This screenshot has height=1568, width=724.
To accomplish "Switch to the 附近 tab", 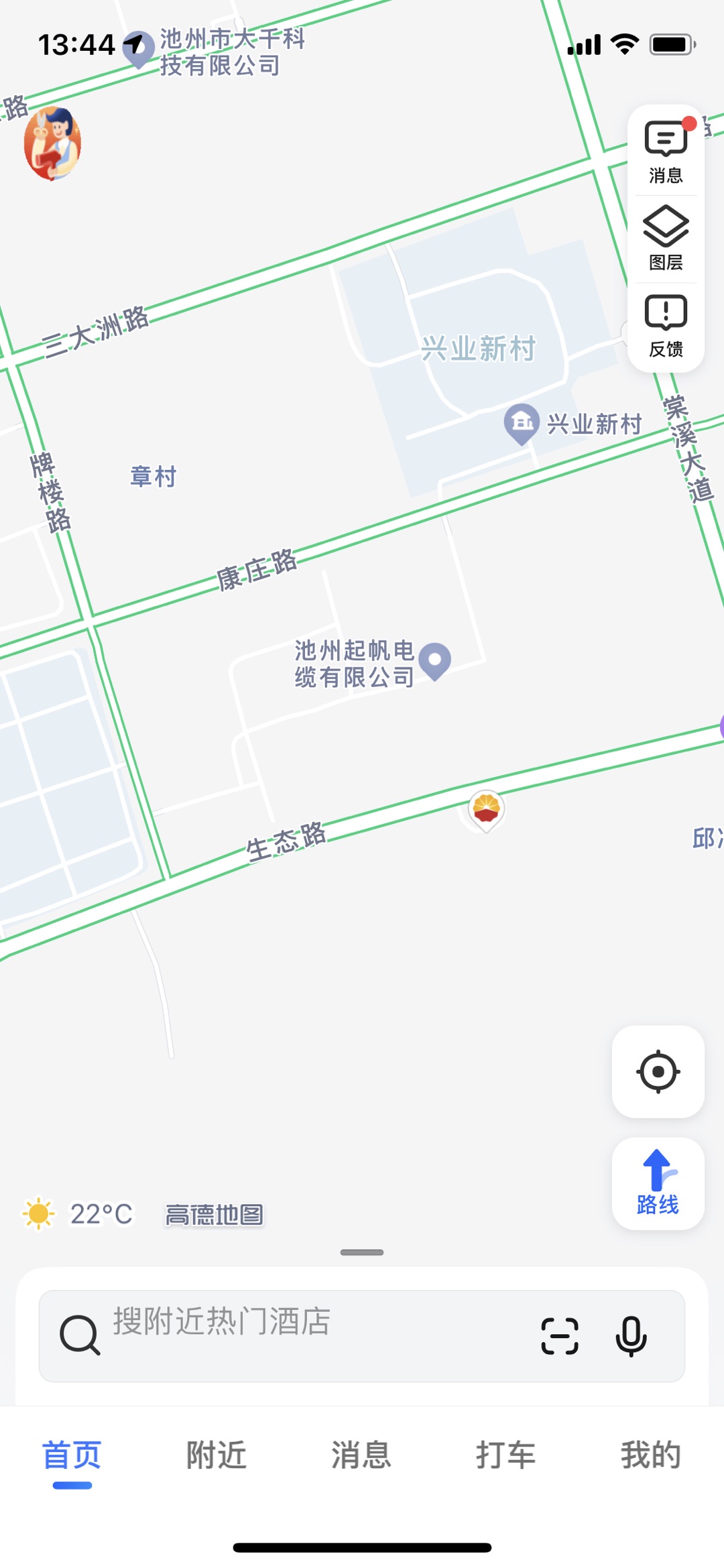I will tap(217, 1456).
